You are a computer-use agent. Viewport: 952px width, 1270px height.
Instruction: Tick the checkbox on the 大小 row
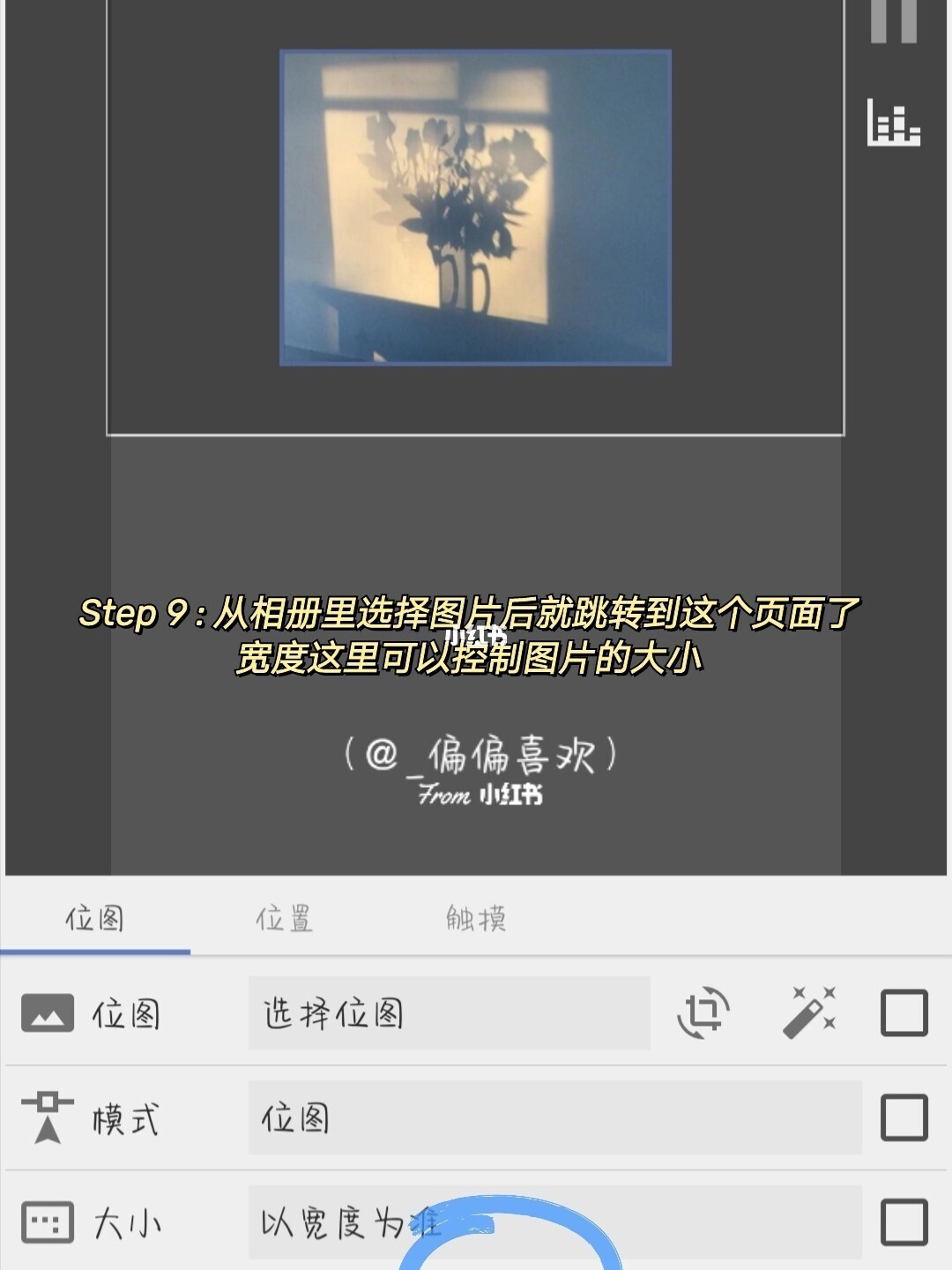[904, 1222]
